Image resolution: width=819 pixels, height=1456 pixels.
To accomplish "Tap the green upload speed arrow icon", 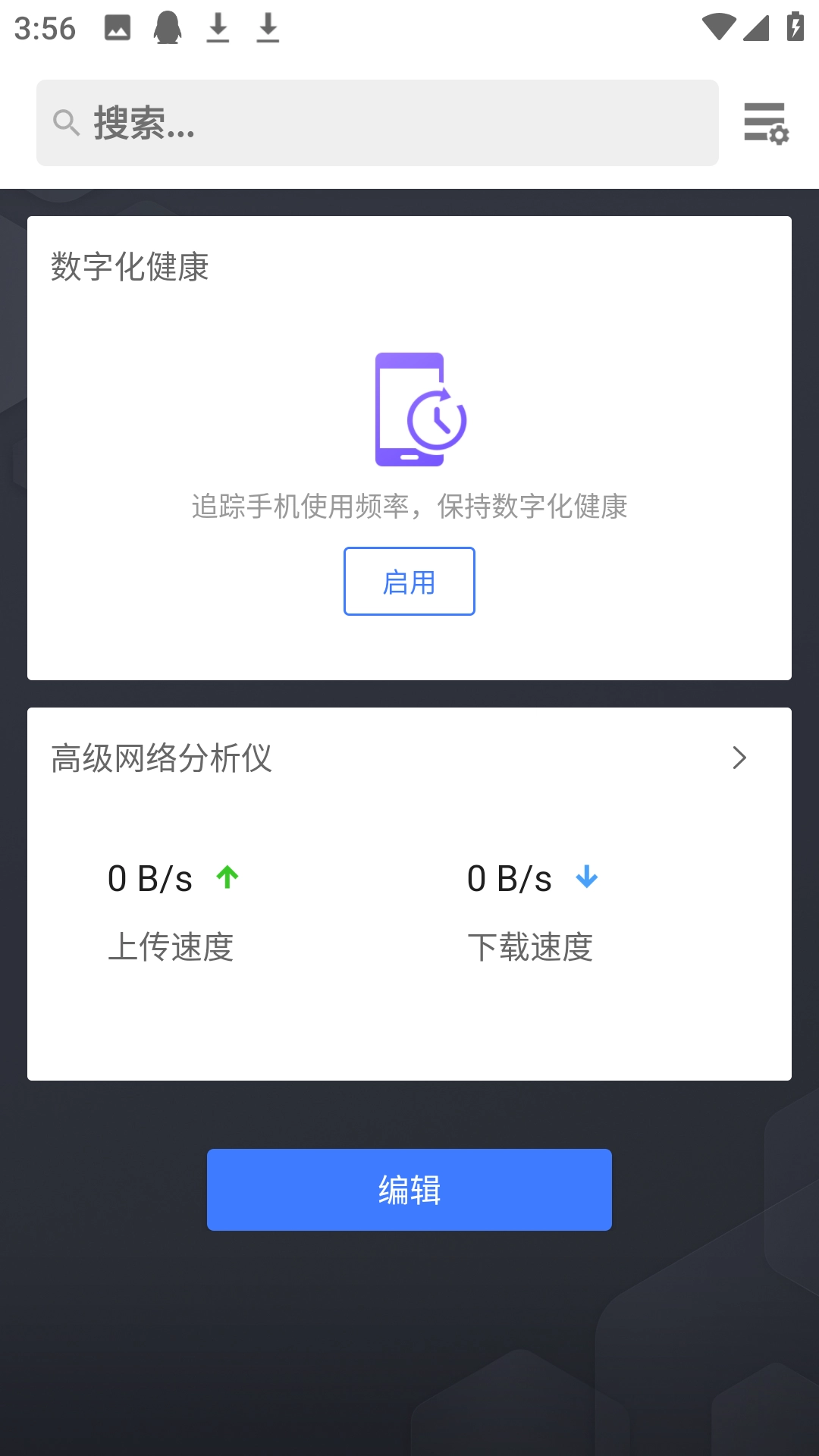I will point(227,877).
